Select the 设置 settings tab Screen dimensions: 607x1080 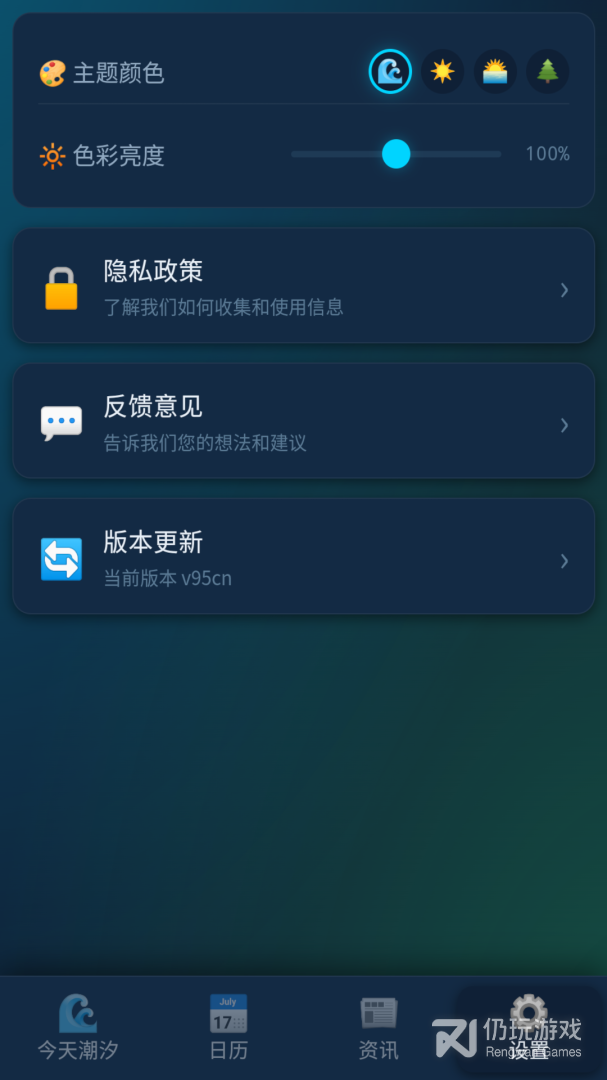coord(528,1027)
